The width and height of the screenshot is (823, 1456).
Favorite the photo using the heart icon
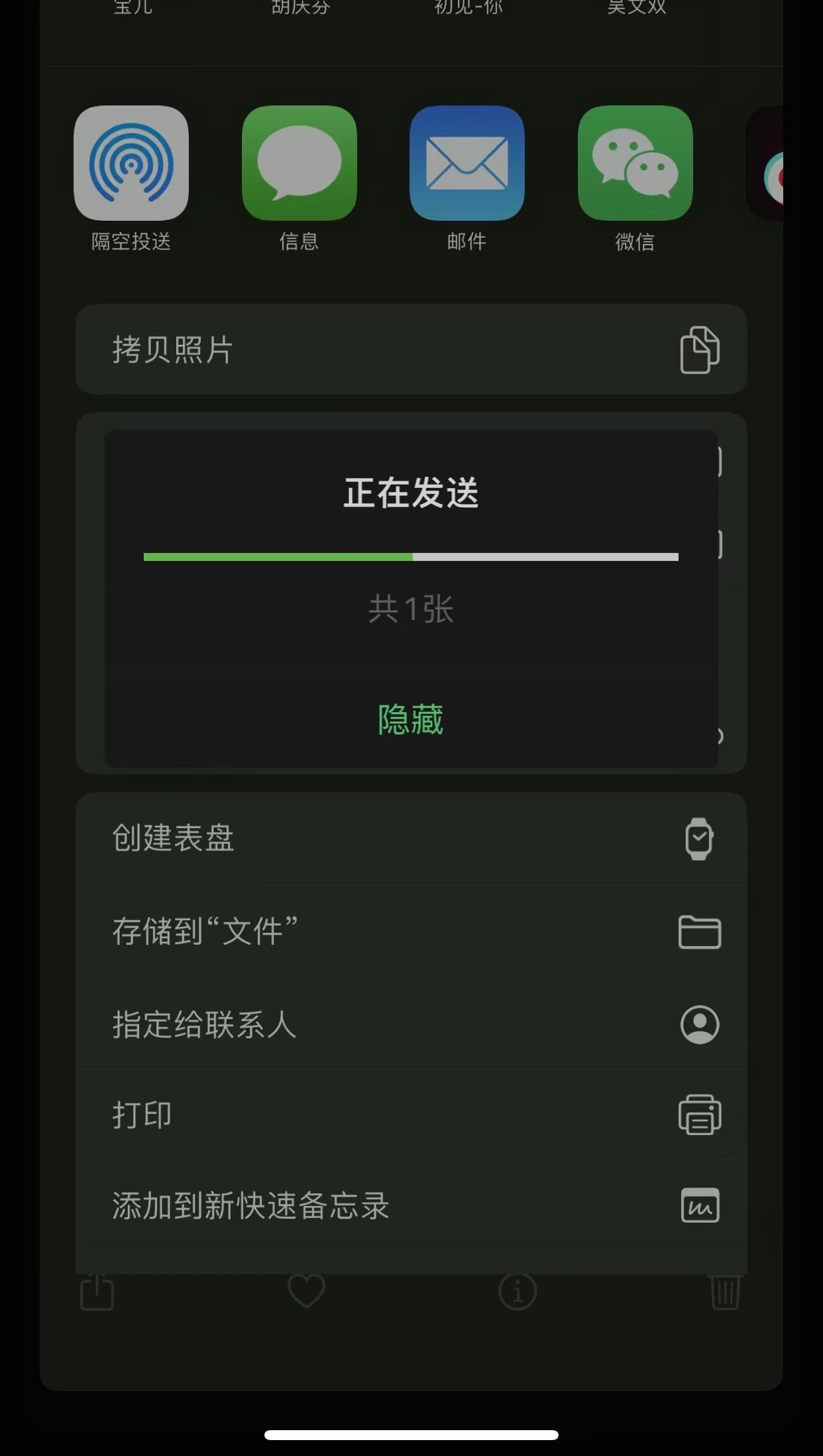pos(305,1292)
